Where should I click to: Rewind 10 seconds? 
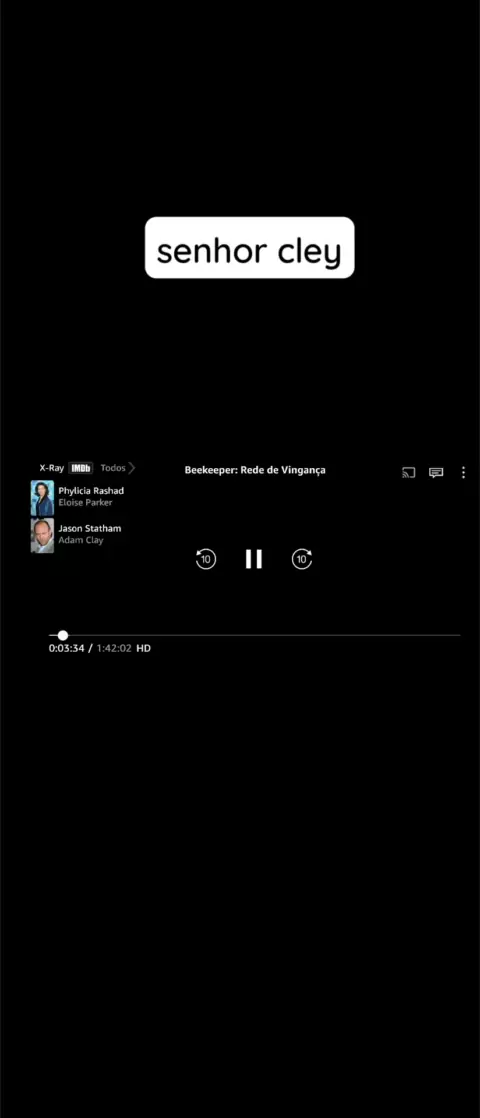point(206,559)
